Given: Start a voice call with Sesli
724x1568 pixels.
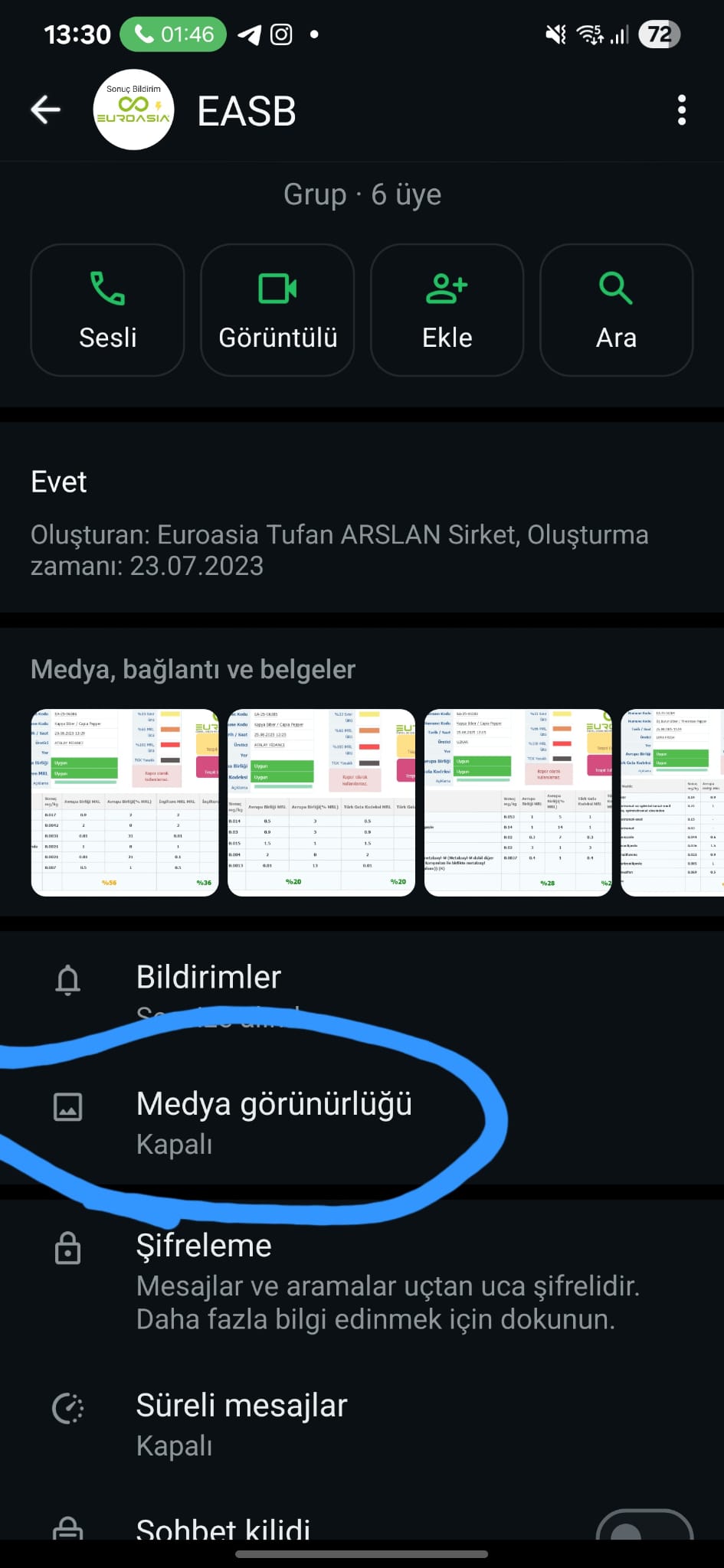Looking at the screenshot, I should coord(107,310).
